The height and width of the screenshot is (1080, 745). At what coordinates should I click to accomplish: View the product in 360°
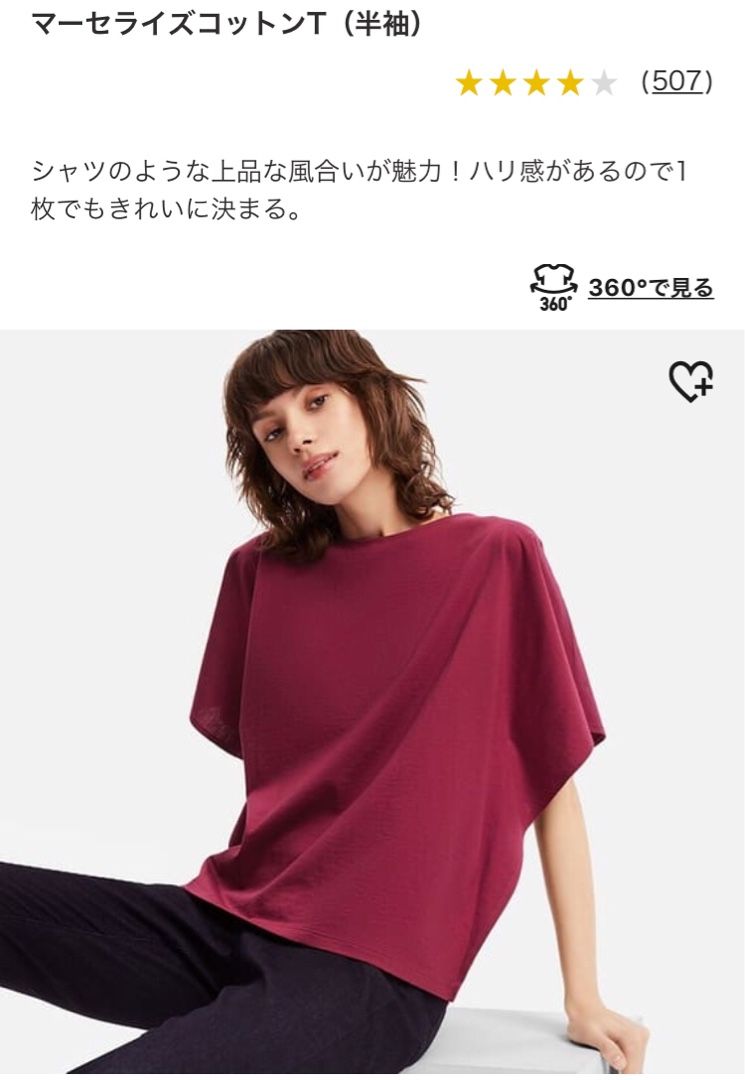[650, 288]
